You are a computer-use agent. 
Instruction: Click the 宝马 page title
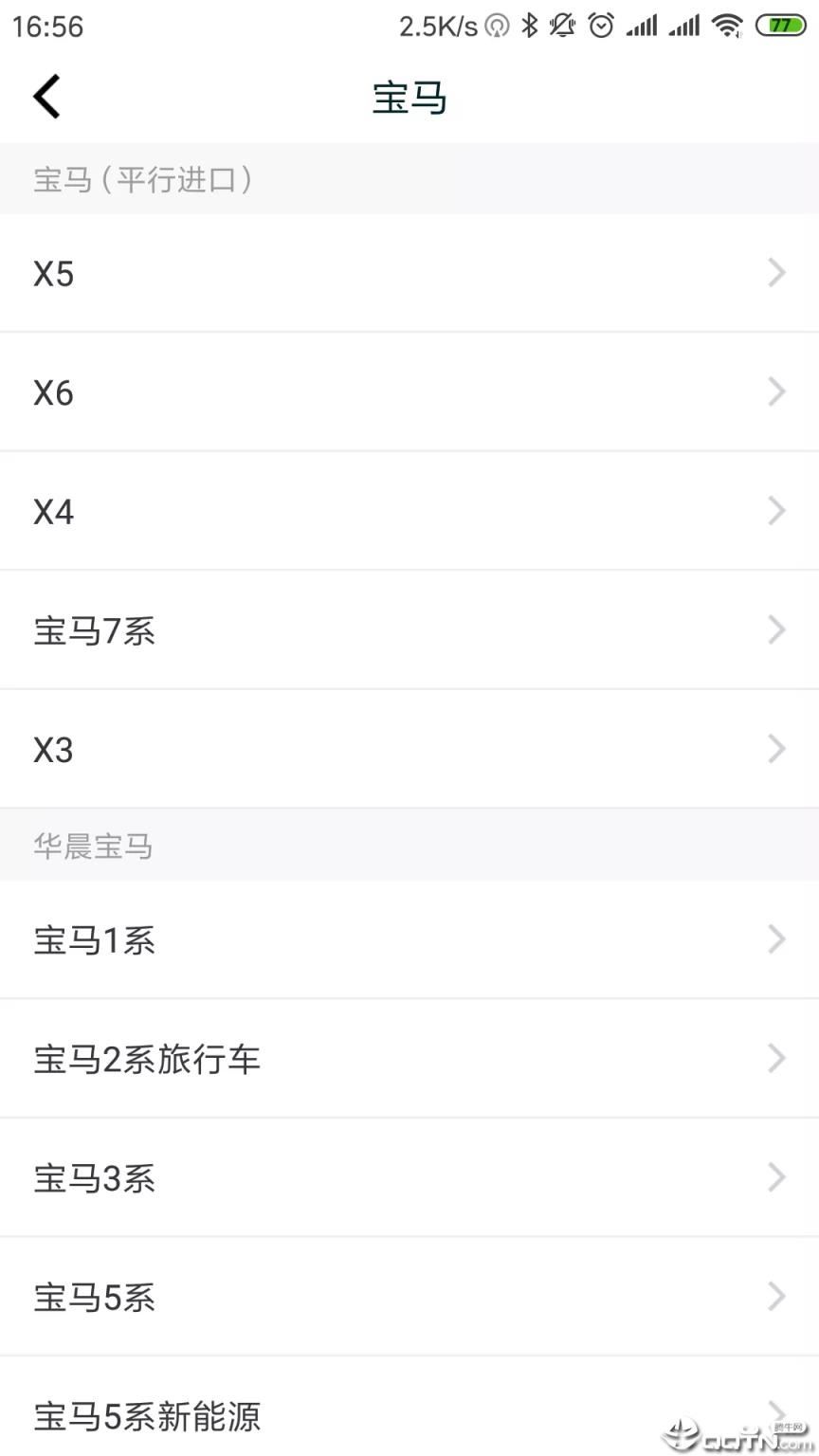pos(409,98)
